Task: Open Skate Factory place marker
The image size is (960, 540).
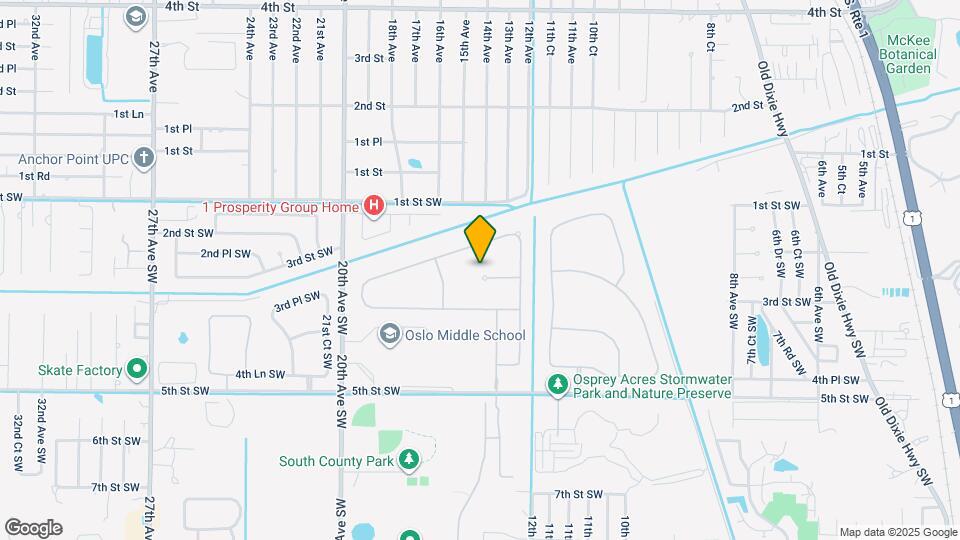Action: [137, 370]
